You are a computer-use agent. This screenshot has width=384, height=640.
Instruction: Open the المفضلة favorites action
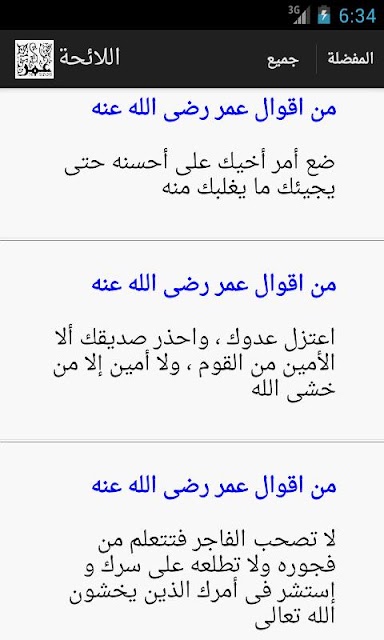pyautogui.click(x=350, y=59)
